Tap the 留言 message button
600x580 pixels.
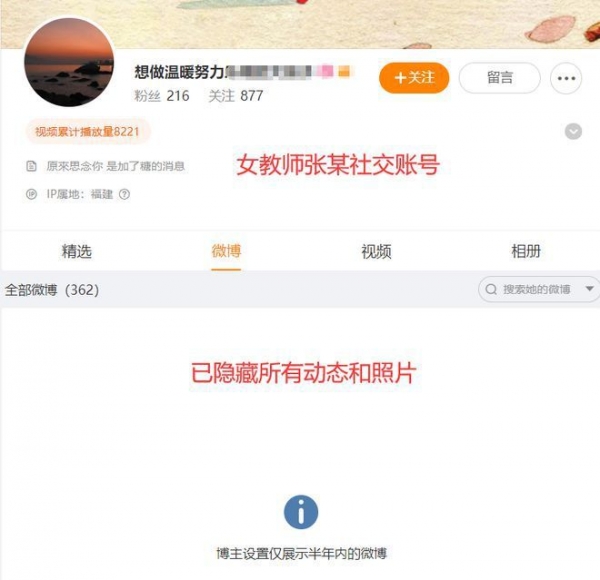499,78
